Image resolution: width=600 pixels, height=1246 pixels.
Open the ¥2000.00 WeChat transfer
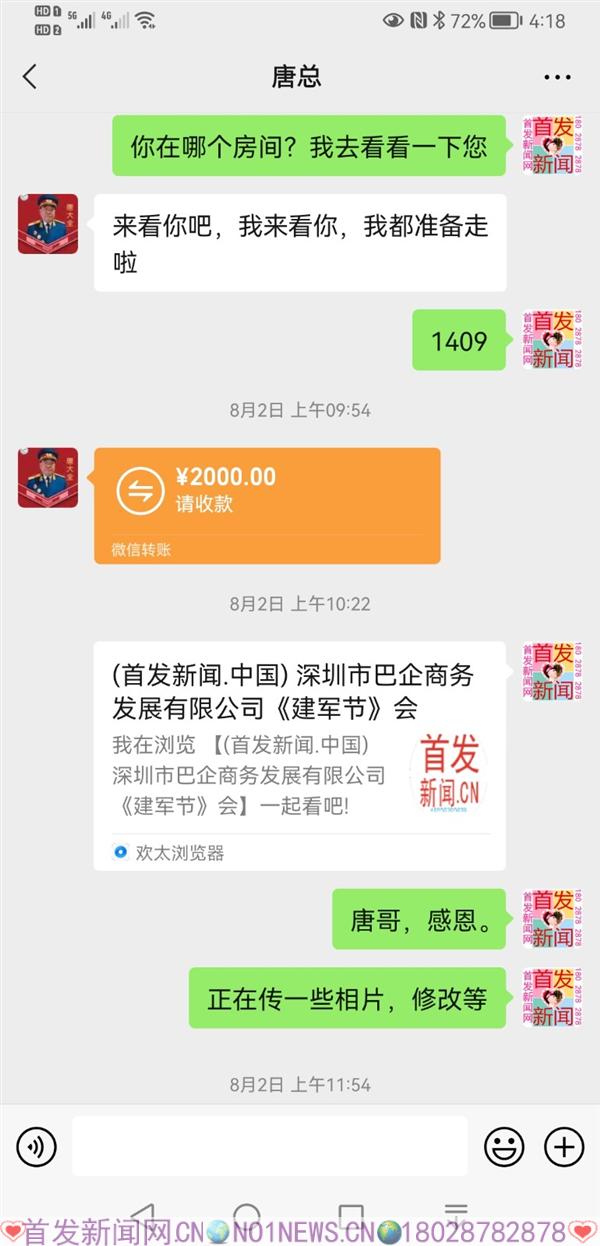[267, 504]
